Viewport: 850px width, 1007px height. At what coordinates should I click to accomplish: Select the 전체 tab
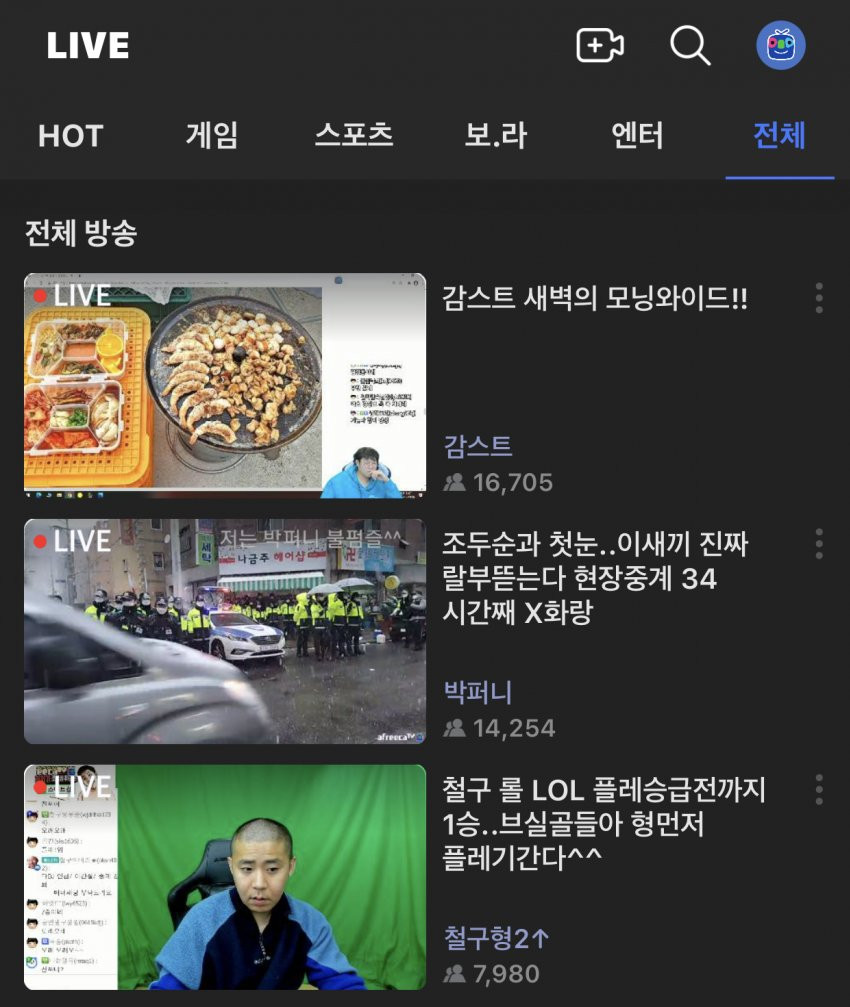779,136
